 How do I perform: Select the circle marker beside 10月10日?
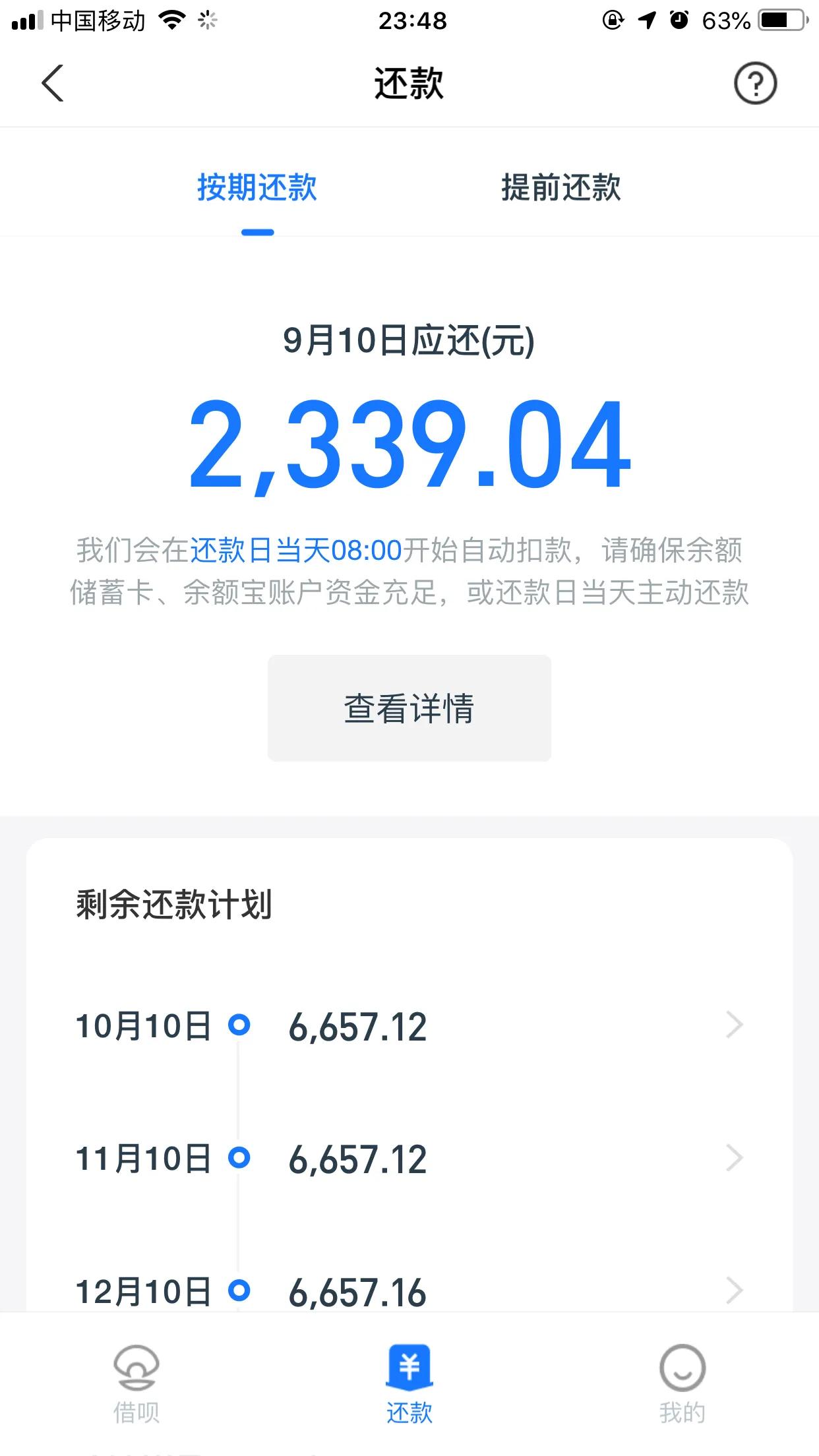tap(240, 1024)
